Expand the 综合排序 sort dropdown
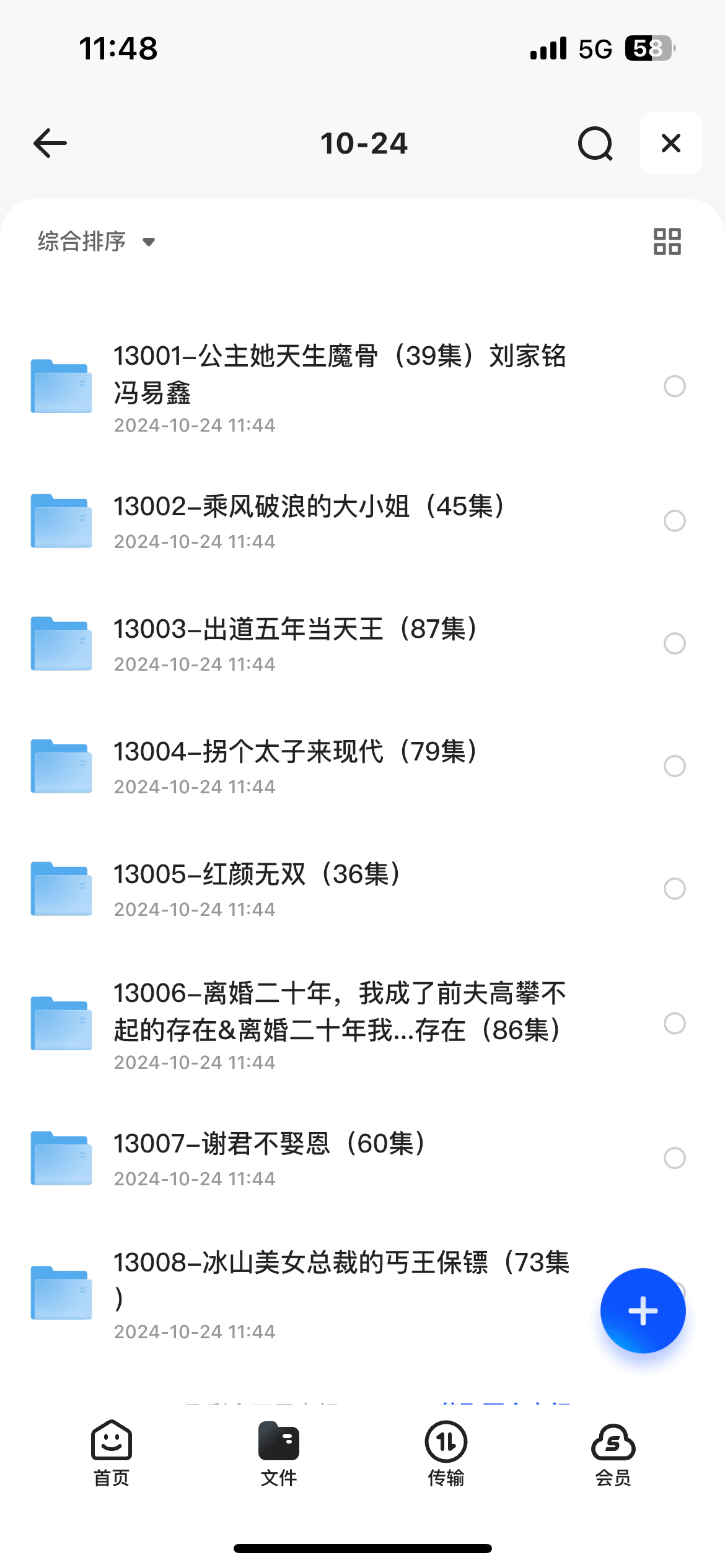The height and width of the screenshot is (1568, 725). point(96,241)
